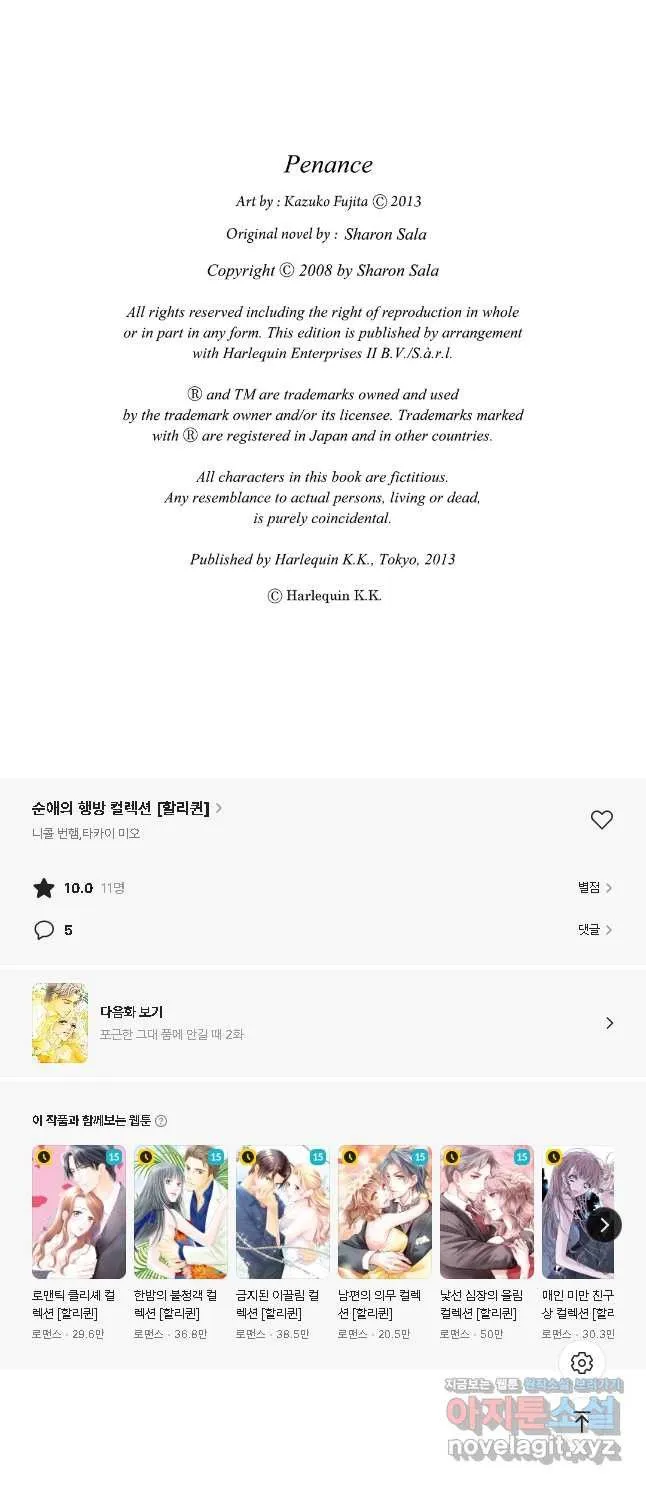Add this webtoon to favorites with heart icon
The width and height of the screenshot is (646, 1485).
point(601,820)
